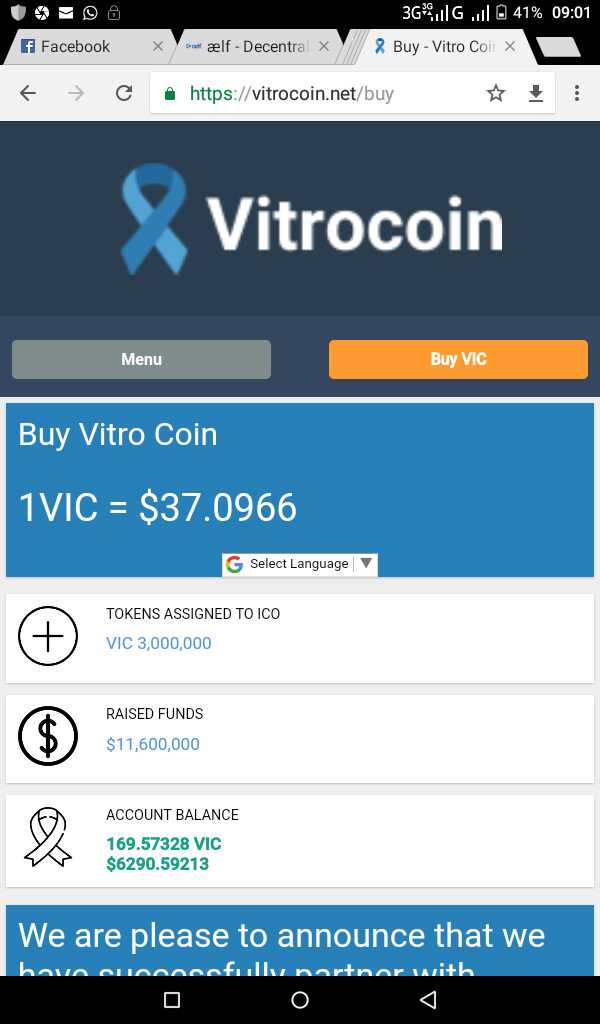Open the site Menu button
600x1024 pixels.
click(x=141, y=359)
